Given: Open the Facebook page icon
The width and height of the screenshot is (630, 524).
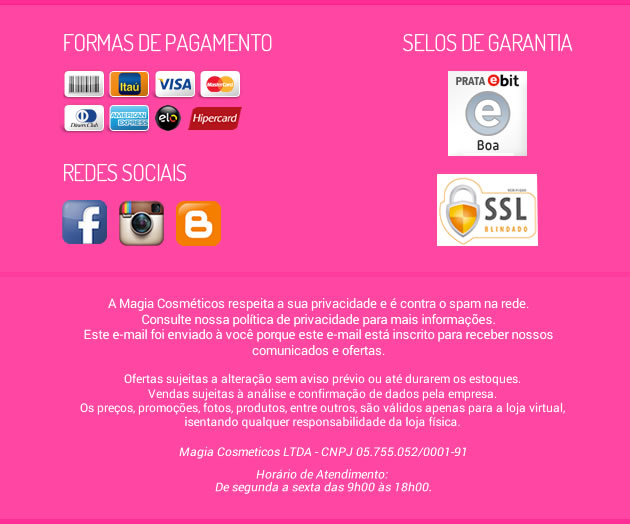Looking at the screenshot, I should tap(85, 222).
